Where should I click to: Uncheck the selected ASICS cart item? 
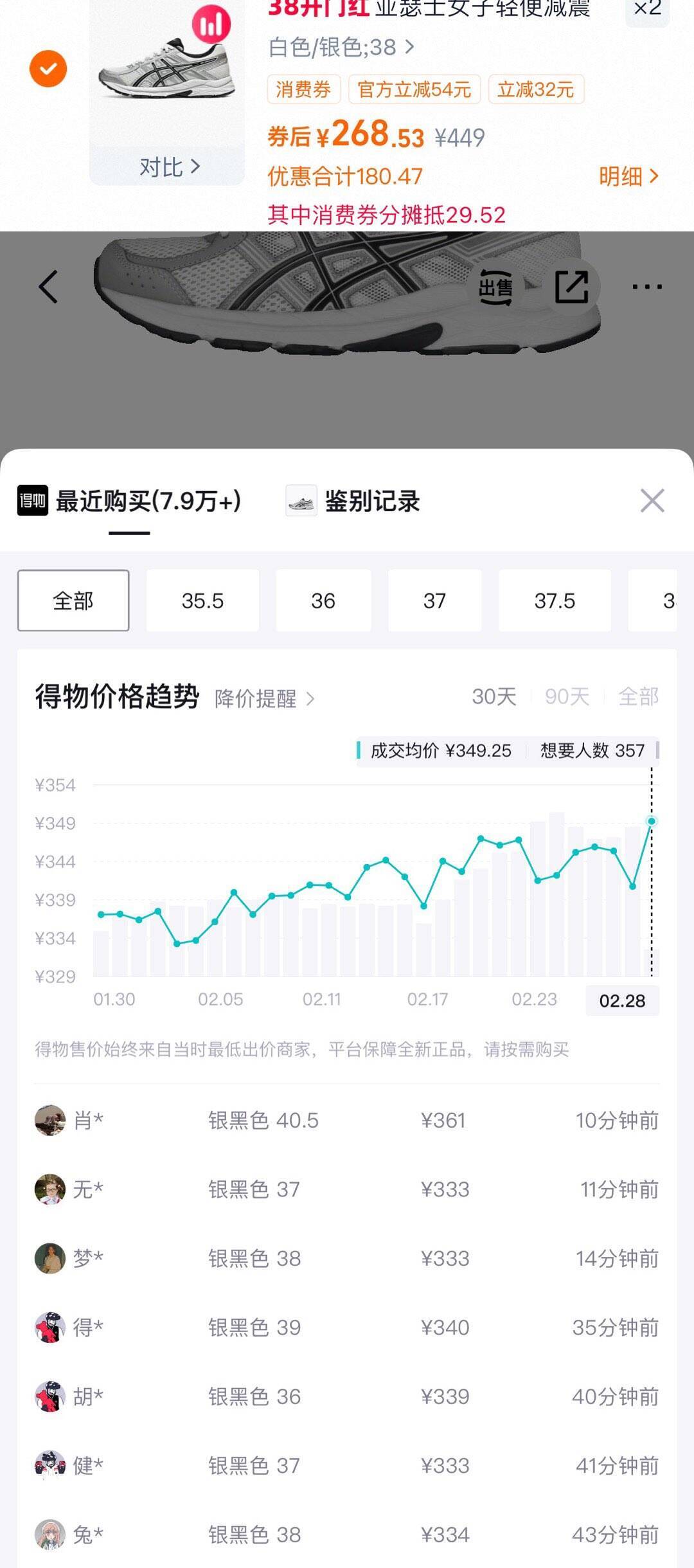(48, 68)
